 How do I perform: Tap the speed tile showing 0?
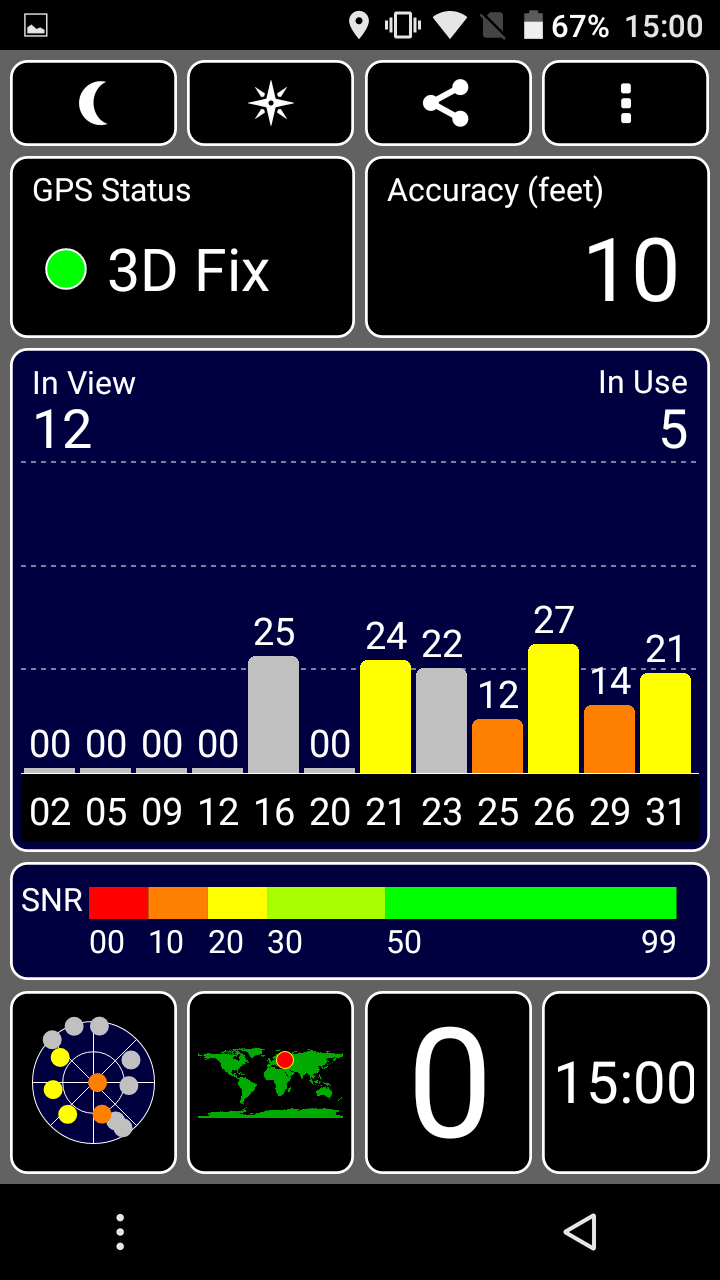(448, 1082)
